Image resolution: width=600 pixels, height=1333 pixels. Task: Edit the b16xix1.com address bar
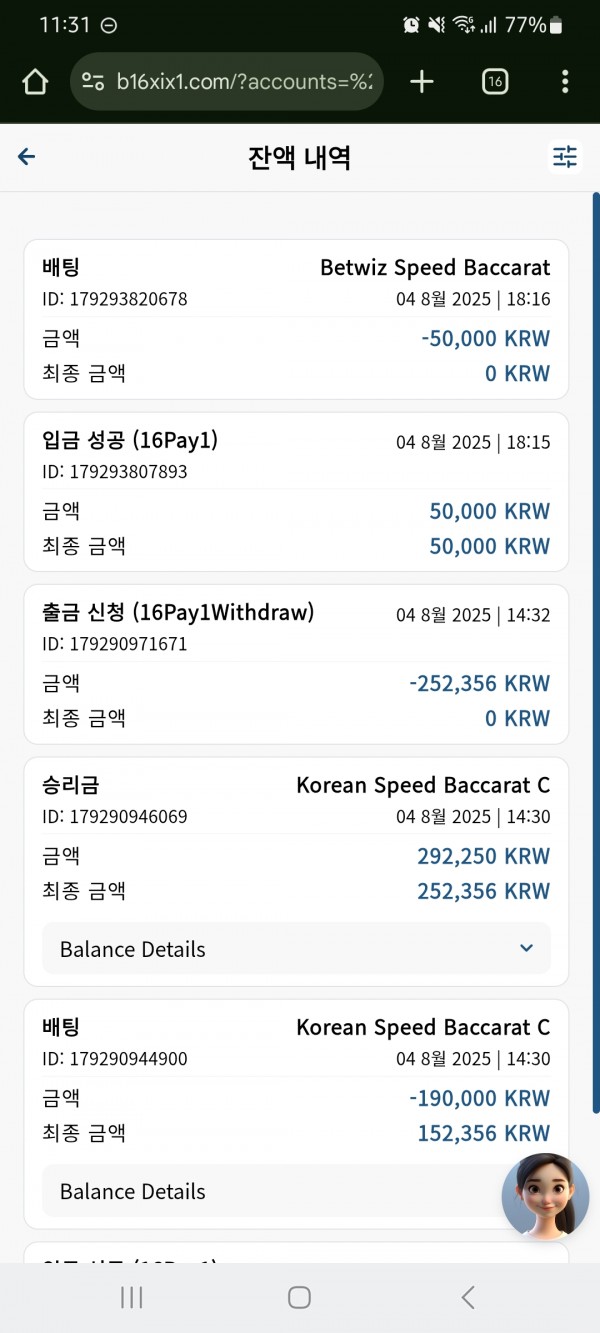pyautogui.click(x=227, y=82)
